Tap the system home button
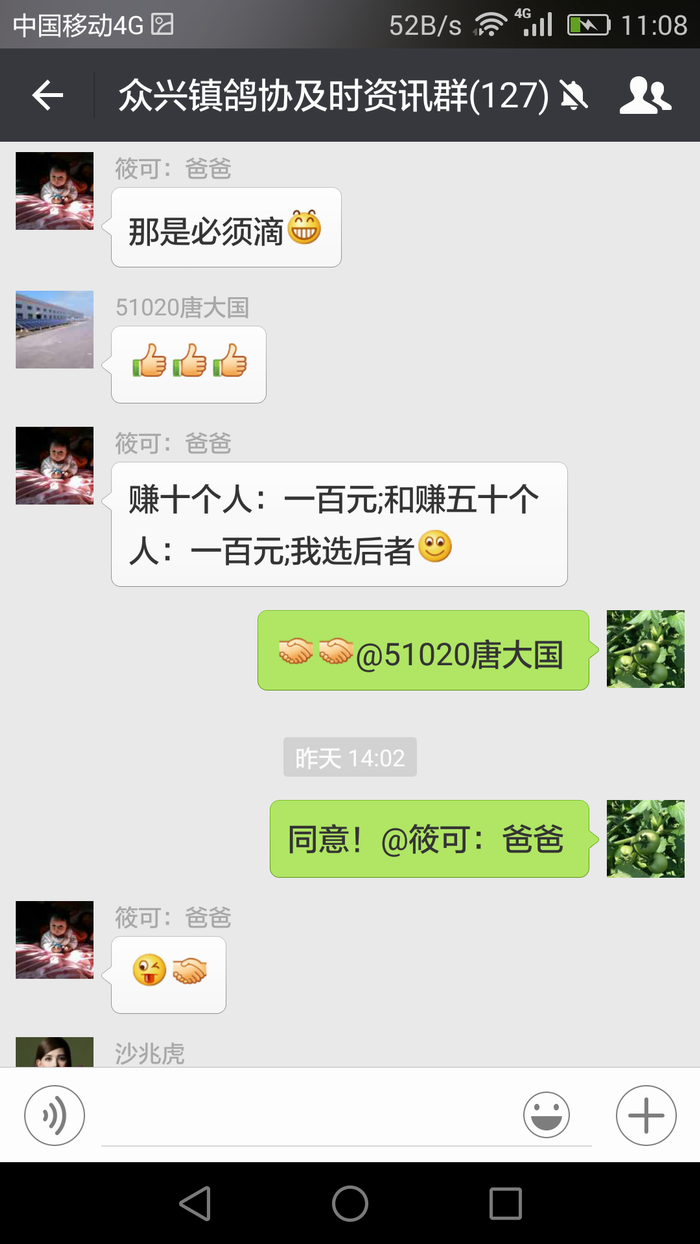 click(350, 1203)
